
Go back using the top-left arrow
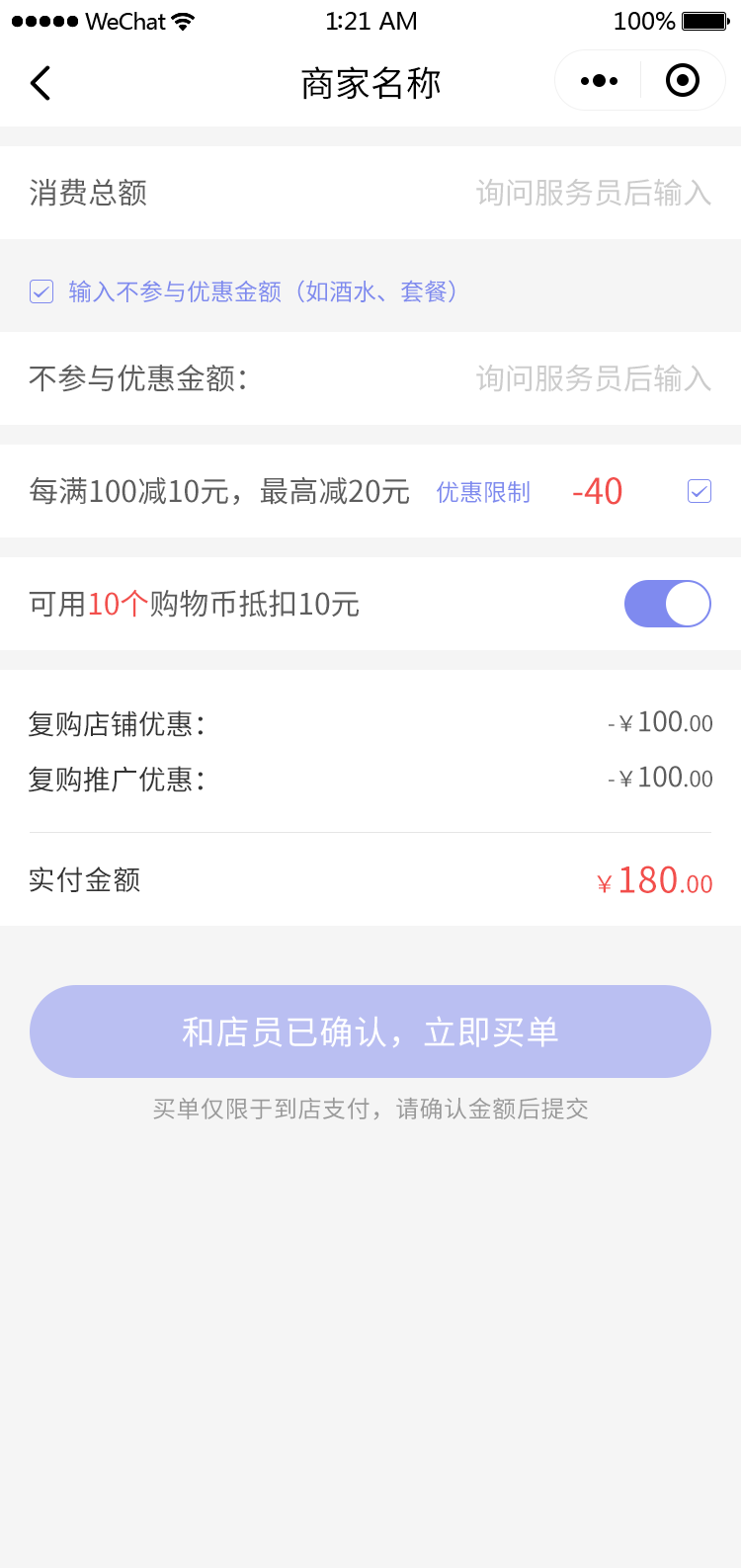[41, 83]
